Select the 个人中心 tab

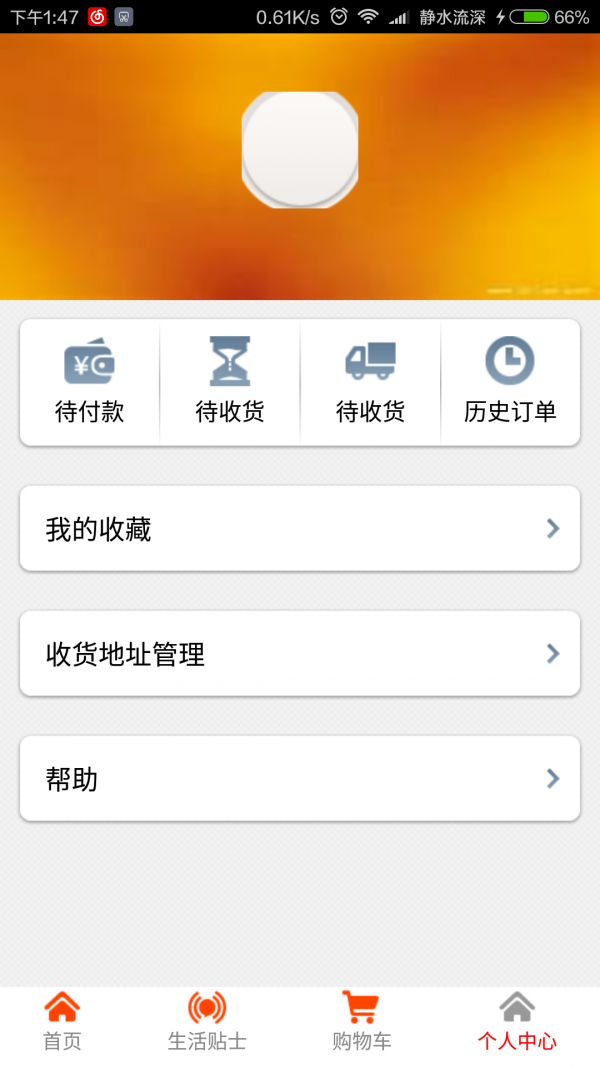(516, 1022)
